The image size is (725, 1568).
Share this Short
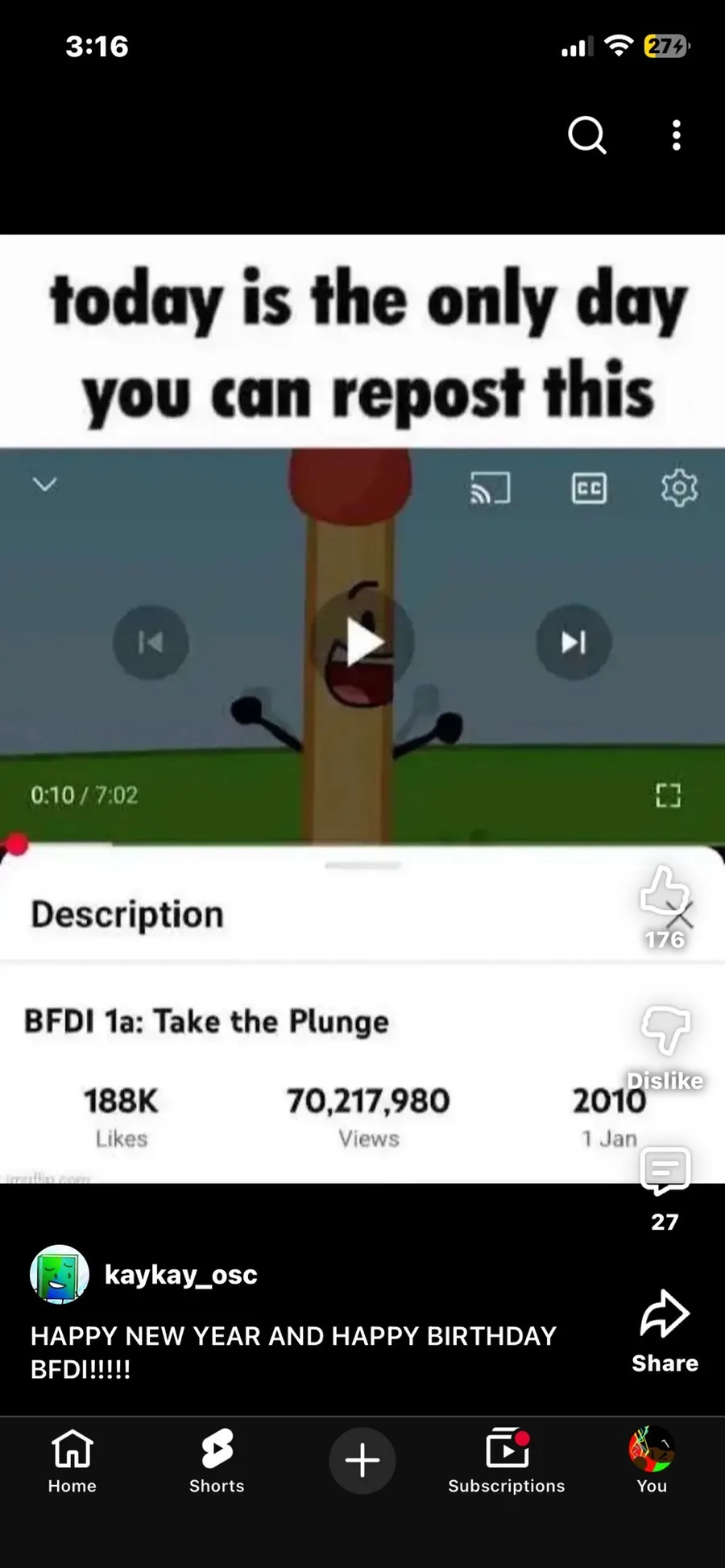point(665,1316)
